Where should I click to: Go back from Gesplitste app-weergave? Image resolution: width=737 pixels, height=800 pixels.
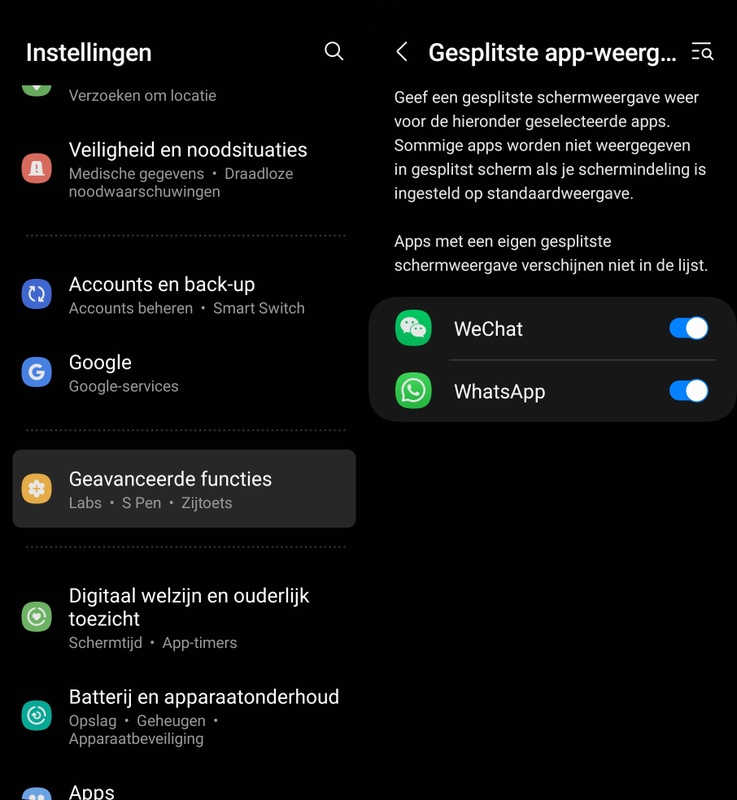point(402,52)
